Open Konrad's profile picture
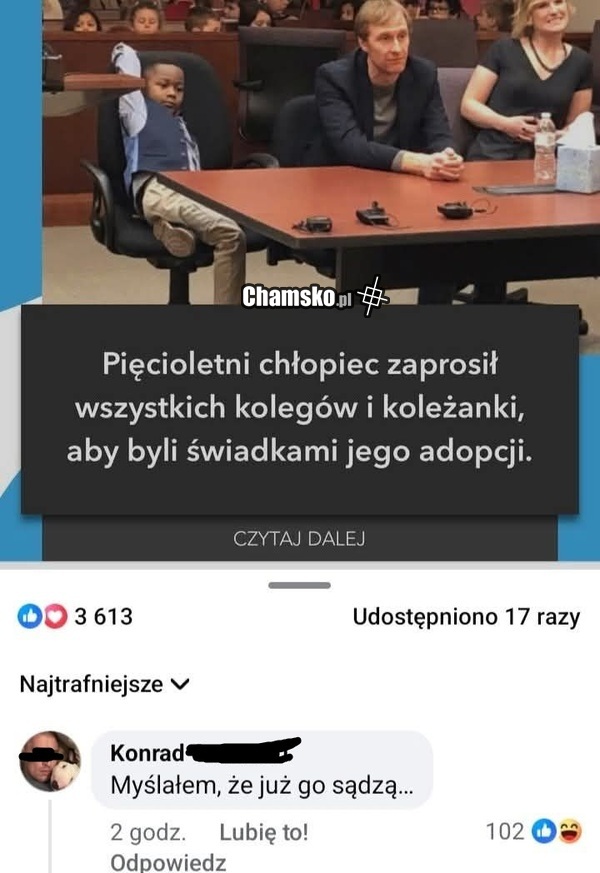600x873 pixels. [x=50, y=762]
